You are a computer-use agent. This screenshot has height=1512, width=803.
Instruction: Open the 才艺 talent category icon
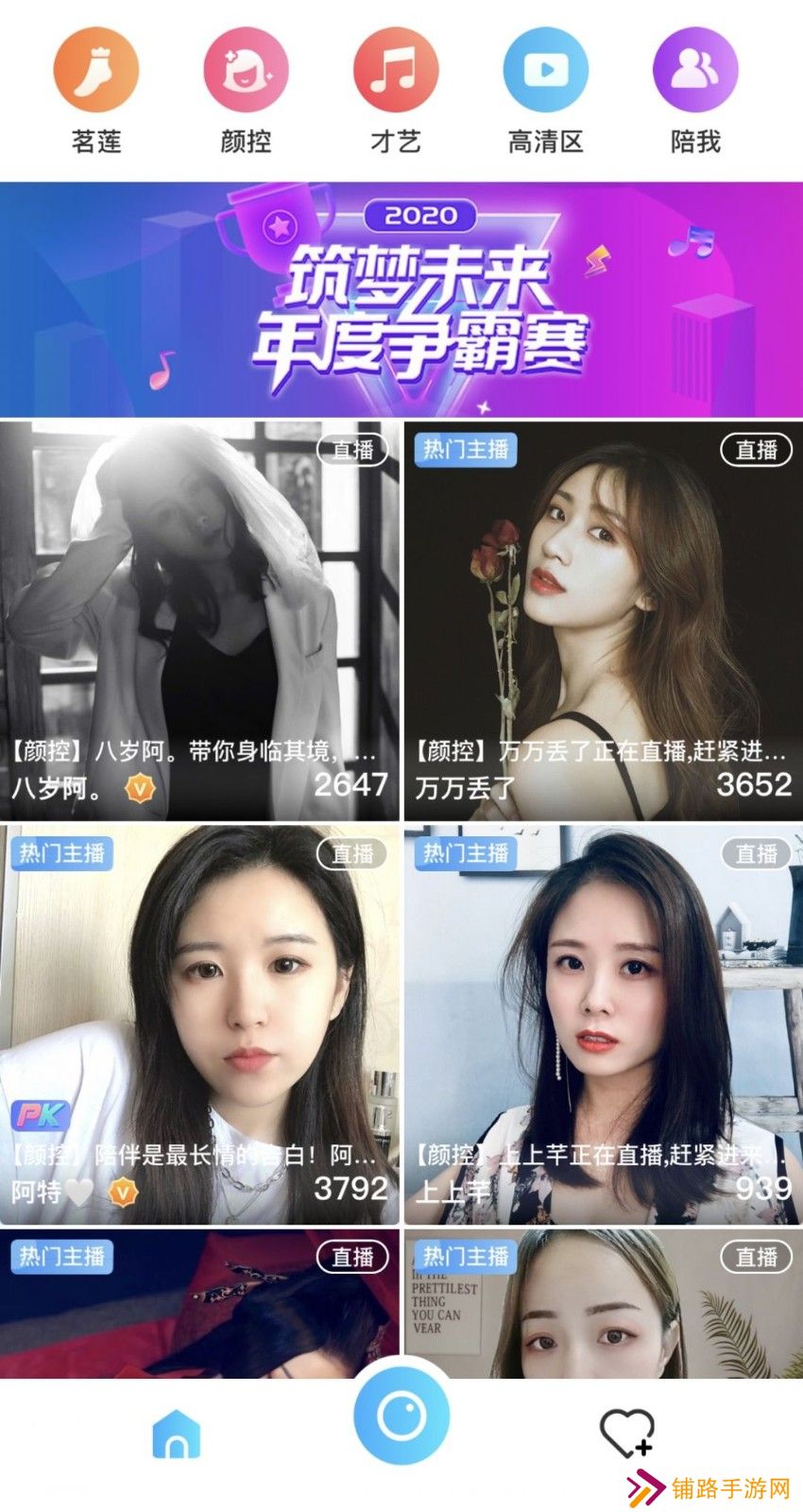click(x=395, y=68)
